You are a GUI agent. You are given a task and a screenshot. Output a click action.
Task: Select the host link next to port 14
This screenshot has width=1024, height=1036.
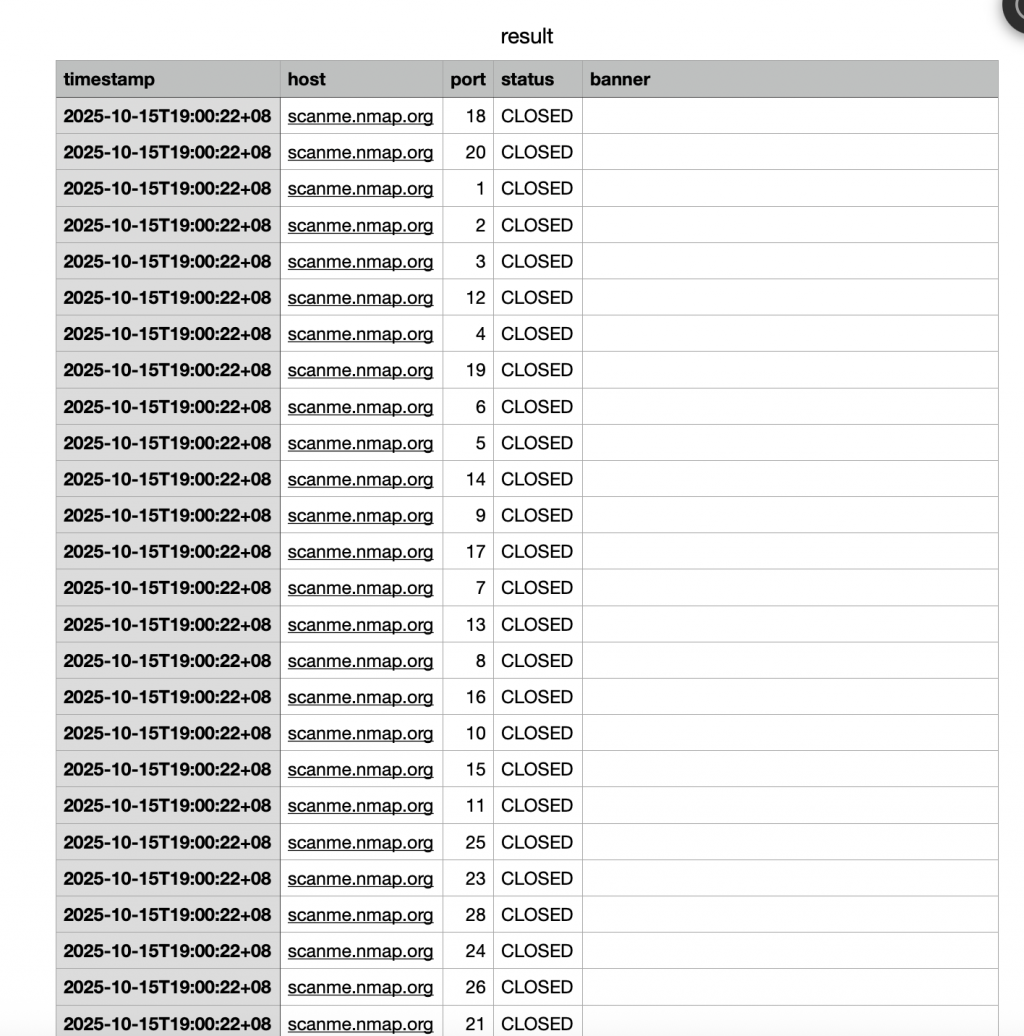pyautogui.click(x=360, y=479)
